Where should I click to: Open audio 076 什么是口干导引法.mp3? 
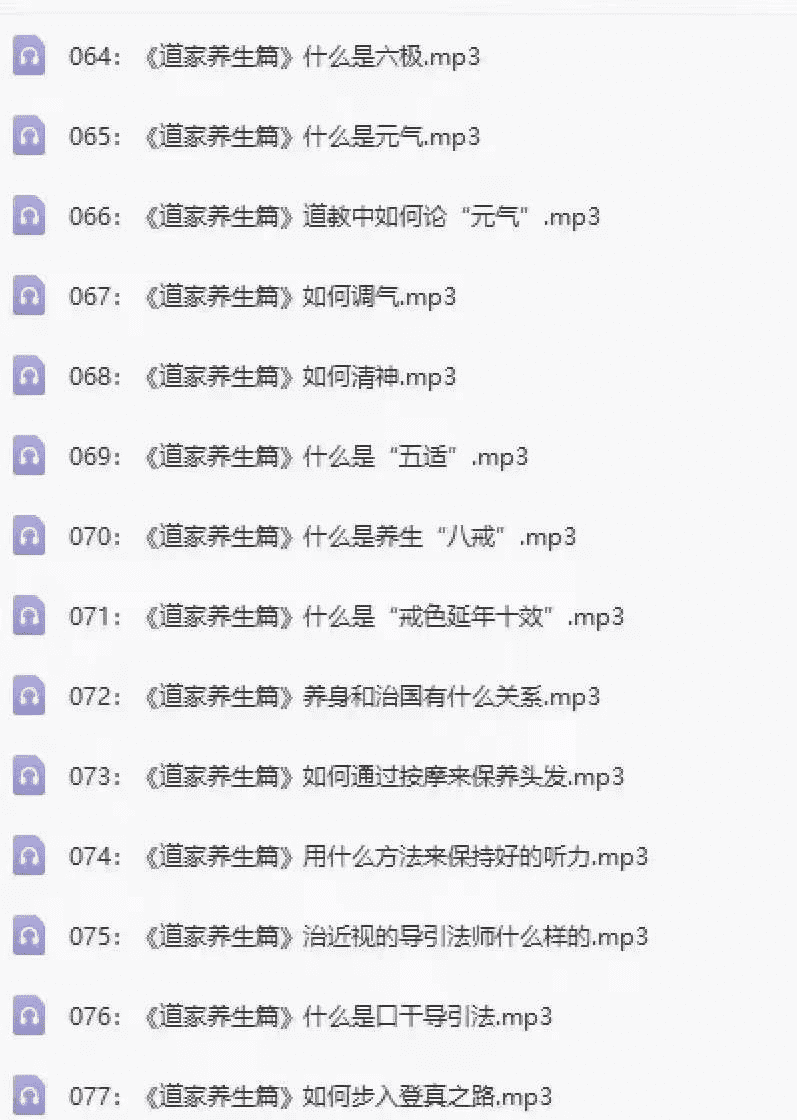[x=310, y=1017]
